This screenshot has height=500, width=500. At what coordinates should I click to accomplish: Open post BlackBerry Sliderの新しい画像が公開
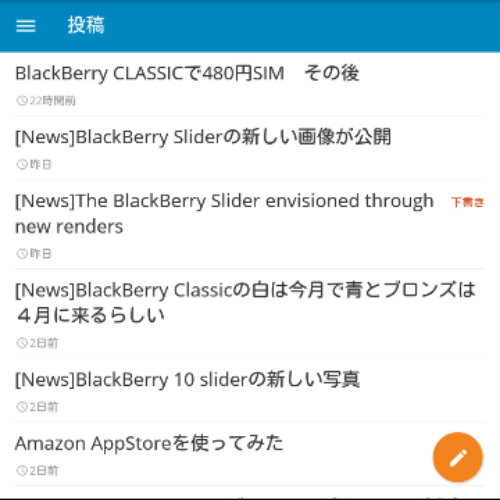pyautogui.click(x=249, y=148)
